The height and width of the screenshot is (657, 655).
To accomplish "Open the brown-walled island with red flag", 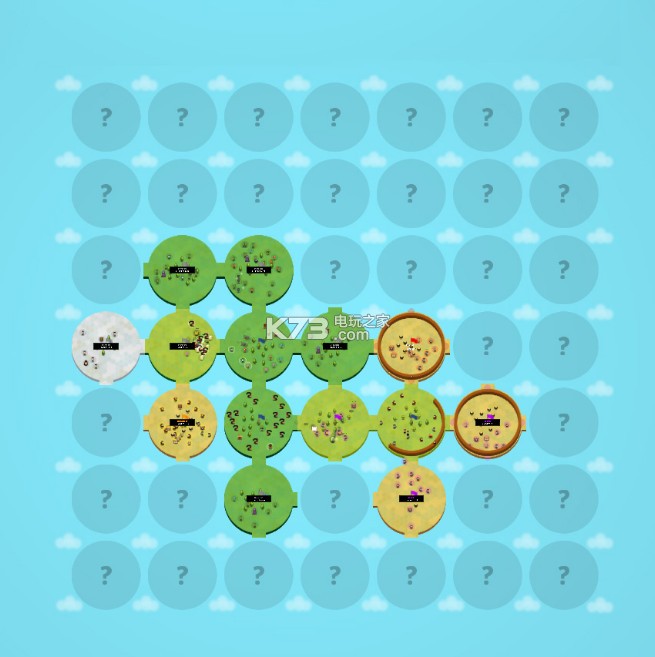I will pos(411,346).
